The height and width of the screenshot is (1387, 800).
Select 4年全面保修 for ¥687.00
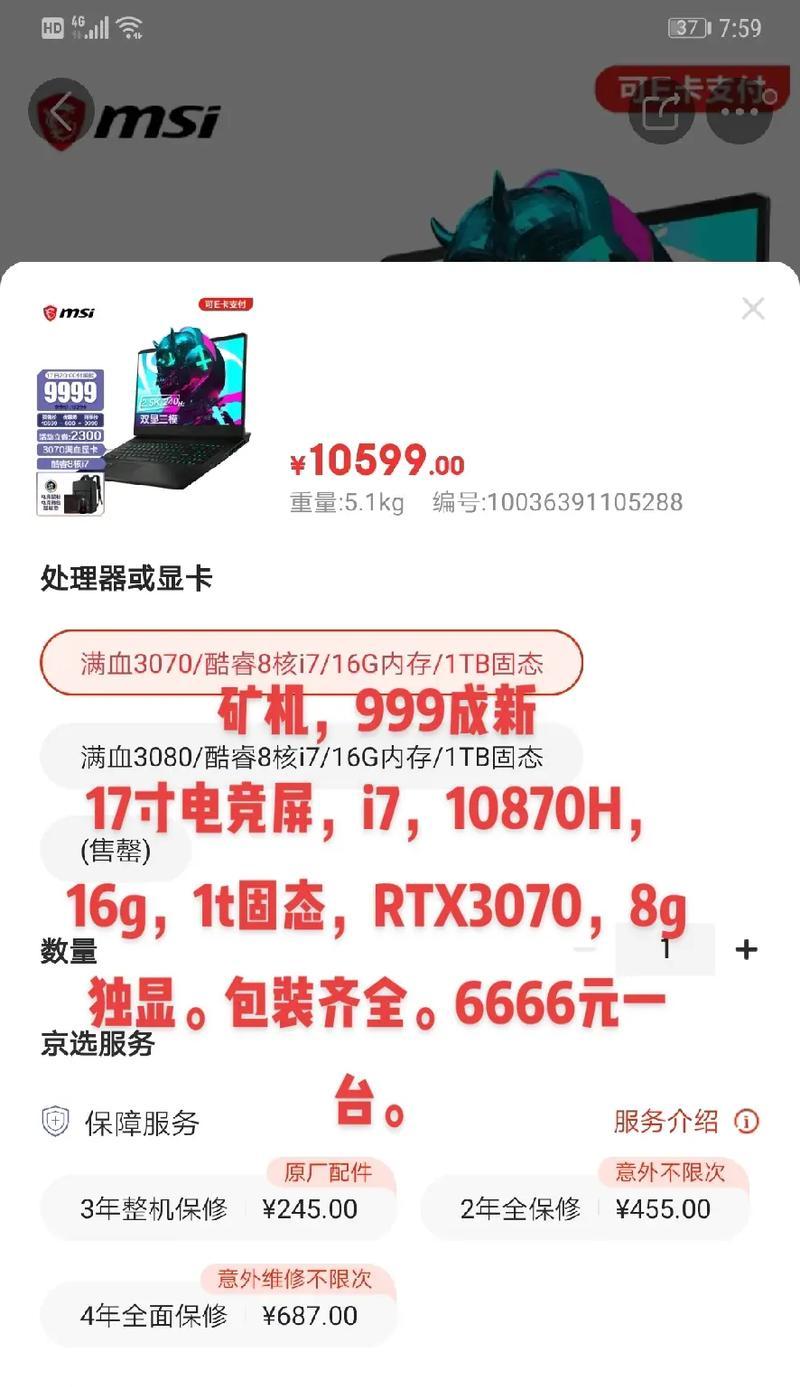click(x=218, y=1315)
